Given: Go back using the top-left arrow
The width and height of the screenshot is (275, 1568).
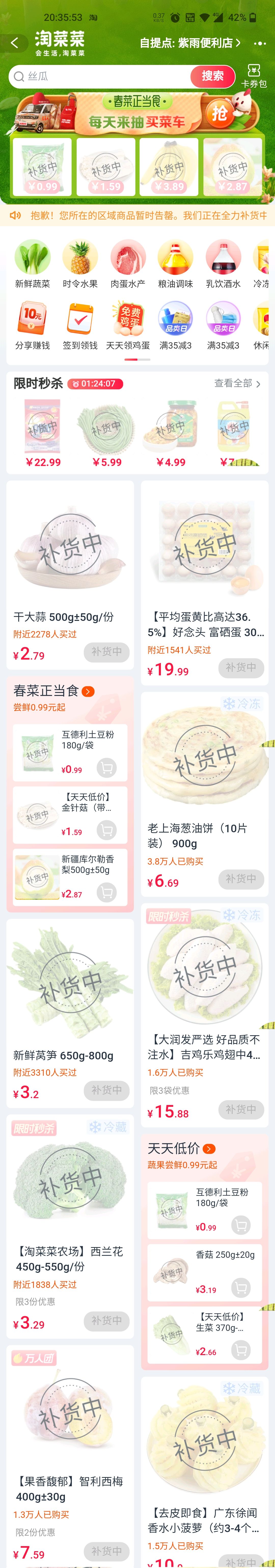Looking at the screenshot, I should [x=15, y=43].
